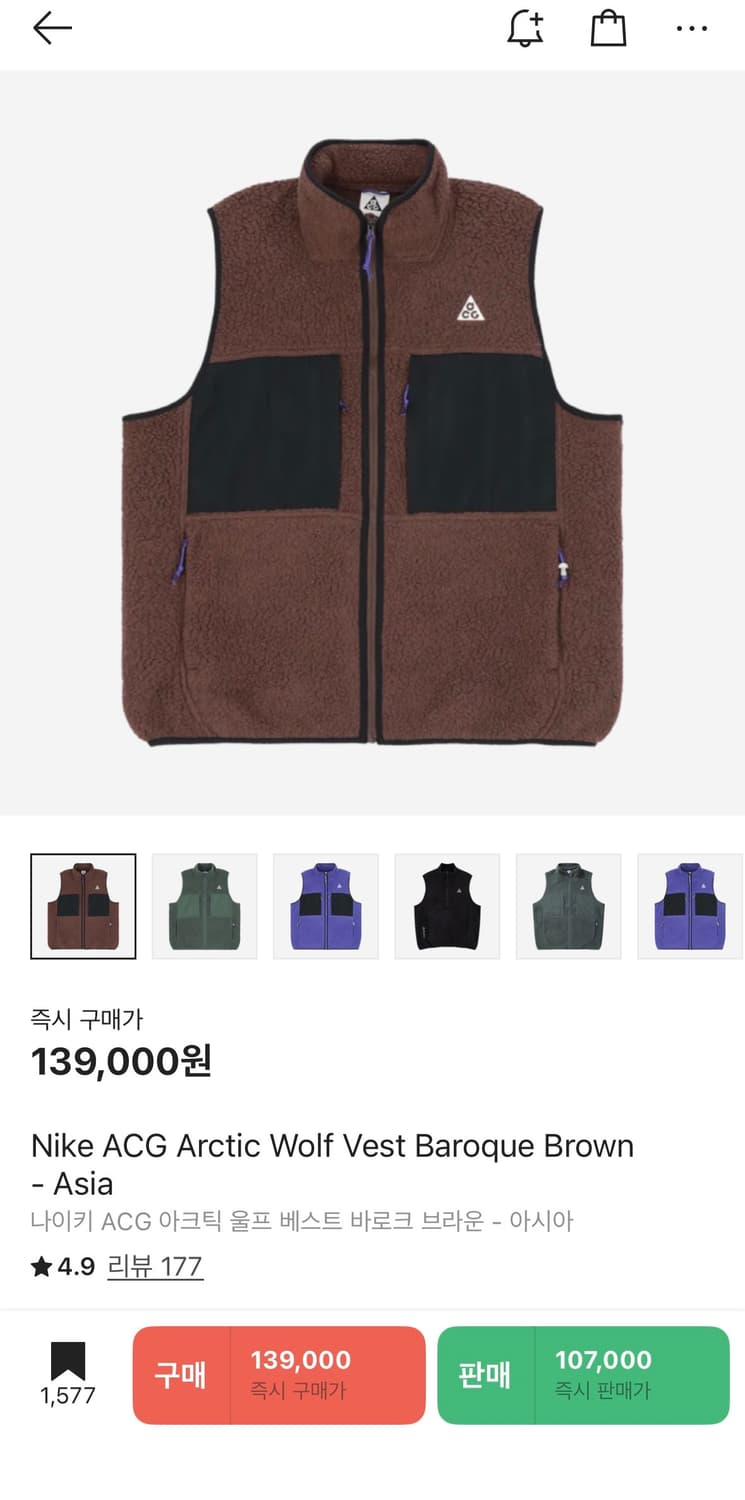Viewport: 745px width, 1500px height.
Task: Select the gray vest colorway thumbnail
Action: pos(568,905)
